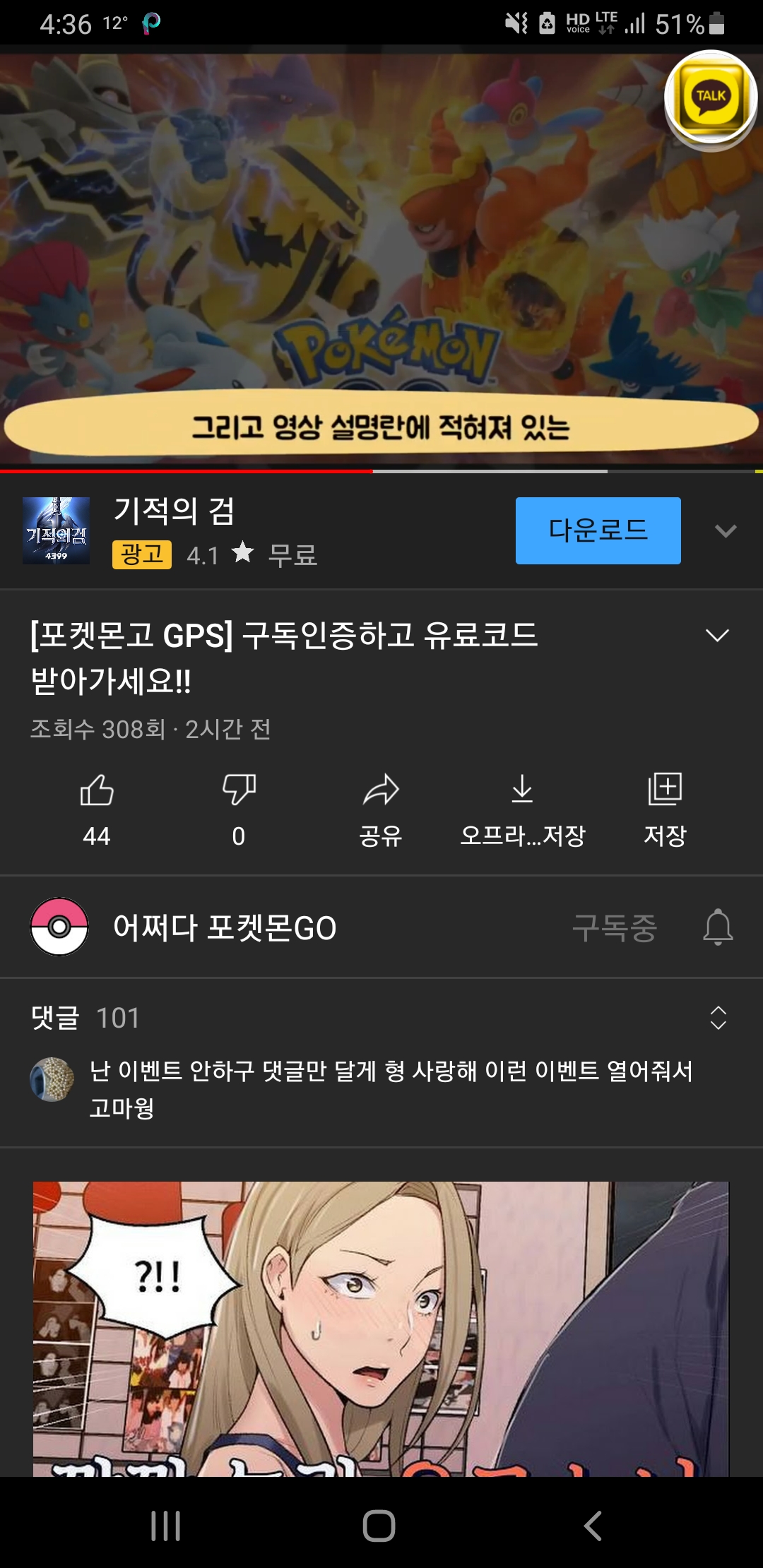The image size is (763, 1568).
Task: Open the webtoon ad thumbnail below comments
Action: pyautogui.click(x=381, y=1328)
